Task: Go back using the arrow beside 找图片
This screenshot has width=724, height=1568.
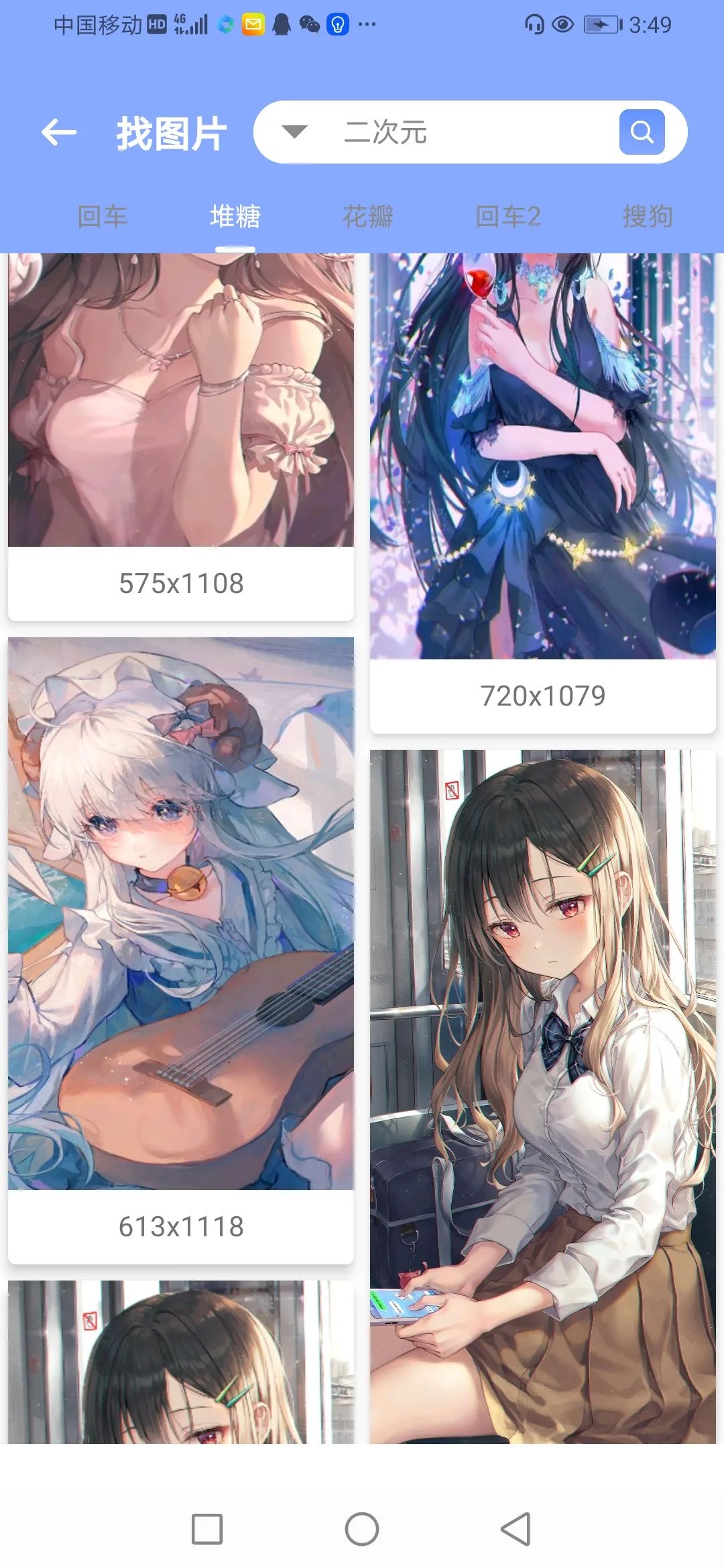Action: [x=59, y=132]
